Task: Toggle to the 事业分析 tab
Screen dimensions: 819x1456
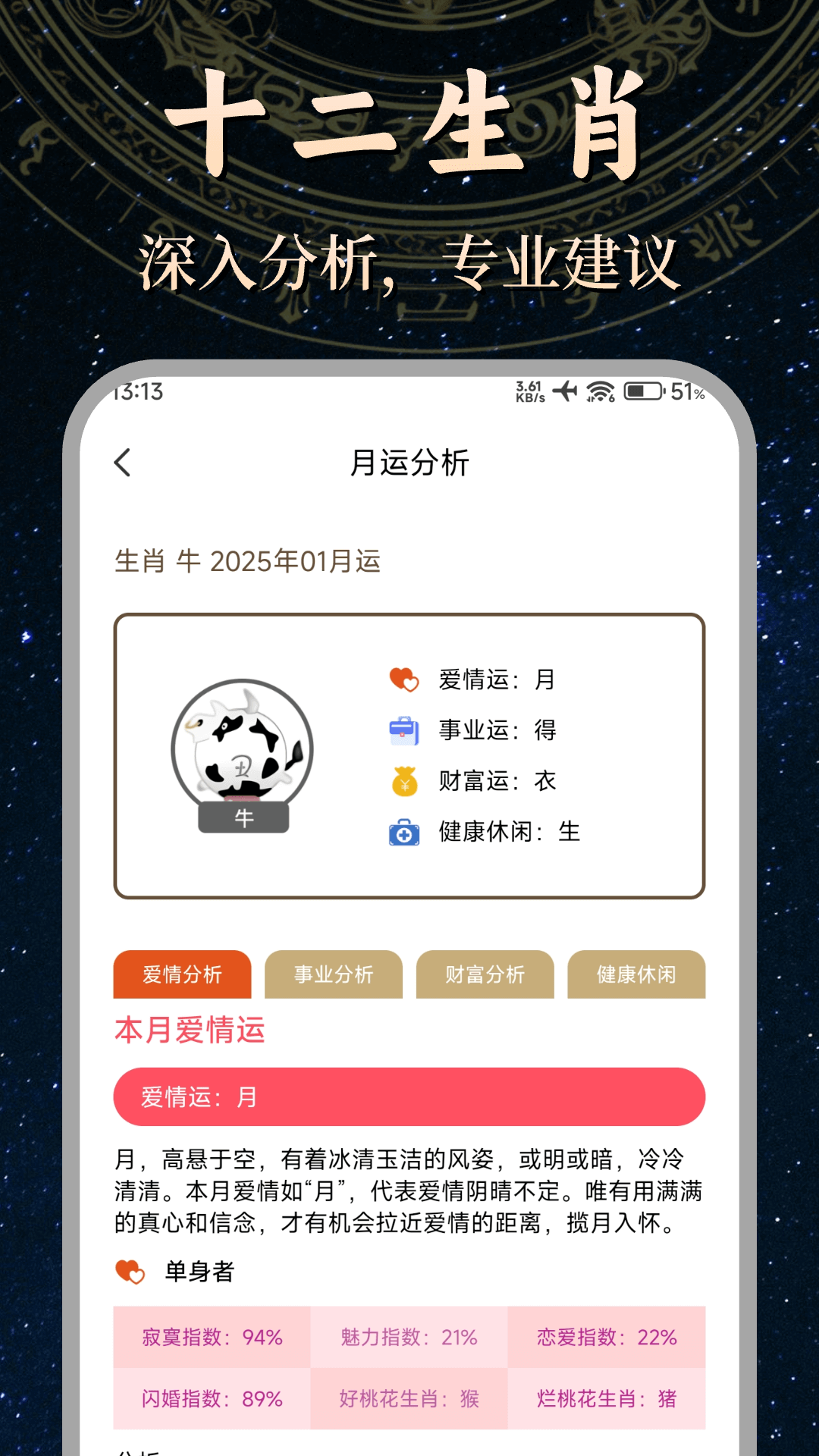Action: [334, 975]
